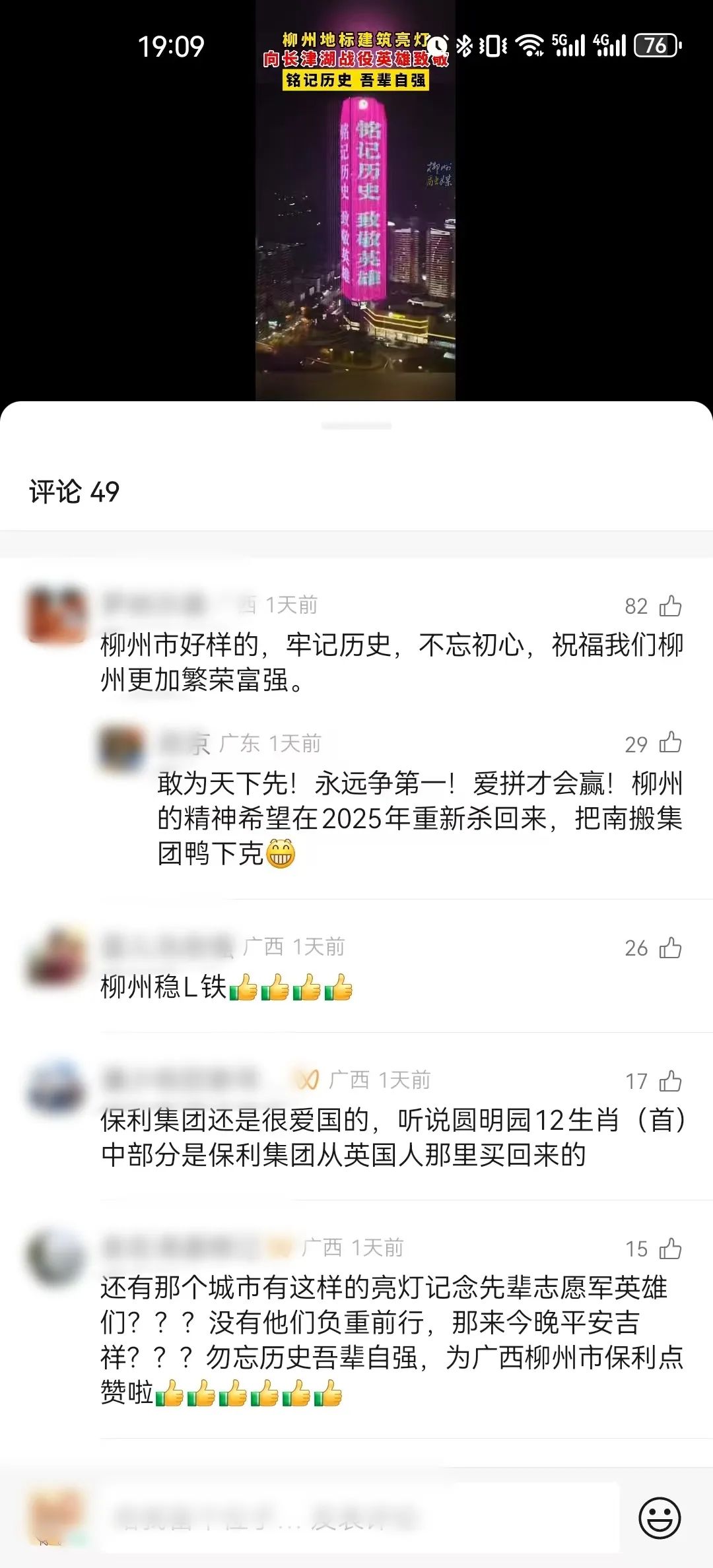Screen dimensions: 713x1568
Task: Open avatar of the 亮灯记念 commenter
Action: [x=56, y=1257]
